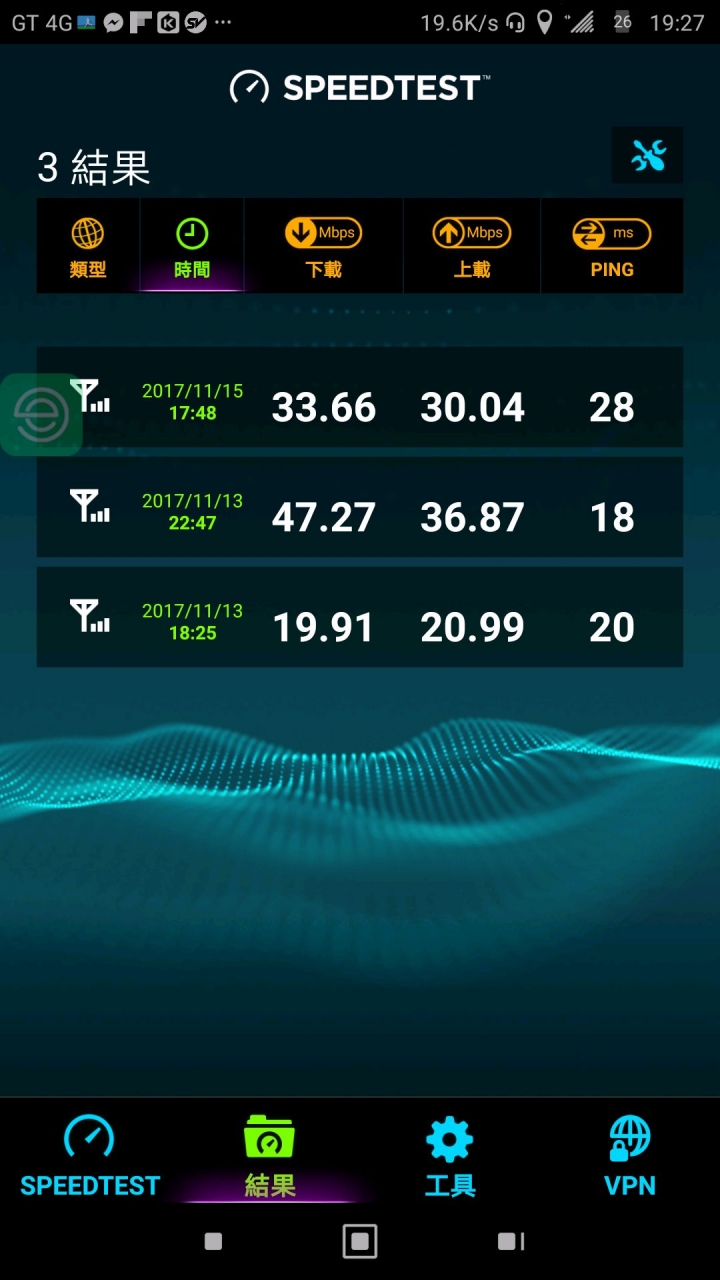
Task: Switch to the SPEEDTEST tab
Action: [x=90, y=1157]
